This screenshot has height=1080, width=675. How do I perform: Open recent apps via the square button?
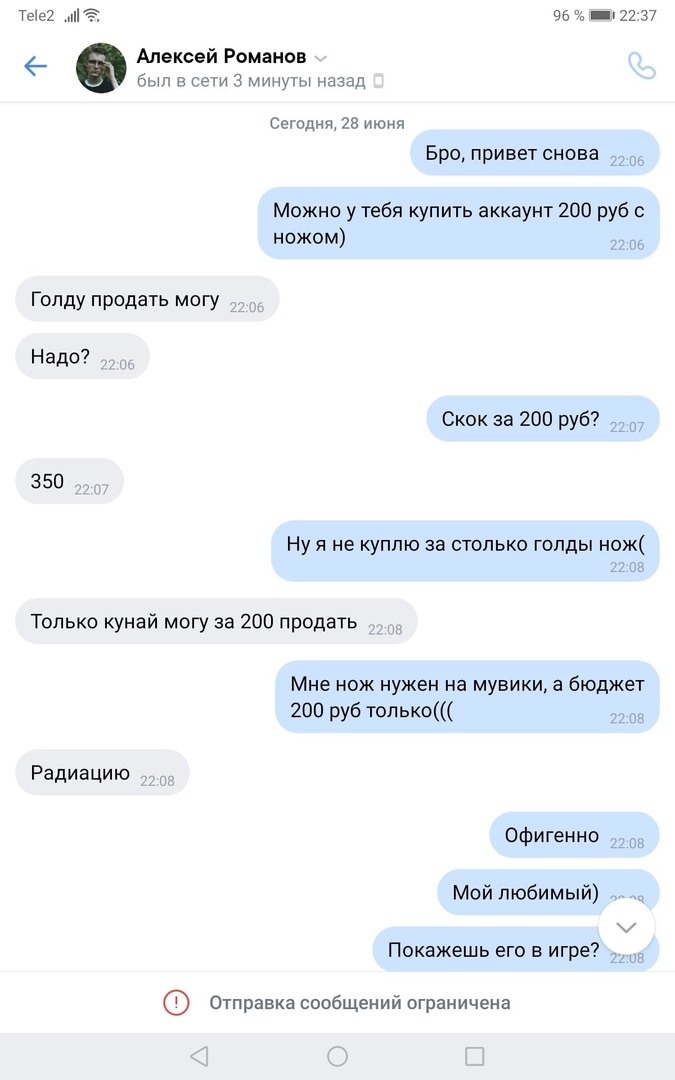[x=475, y=1056]
